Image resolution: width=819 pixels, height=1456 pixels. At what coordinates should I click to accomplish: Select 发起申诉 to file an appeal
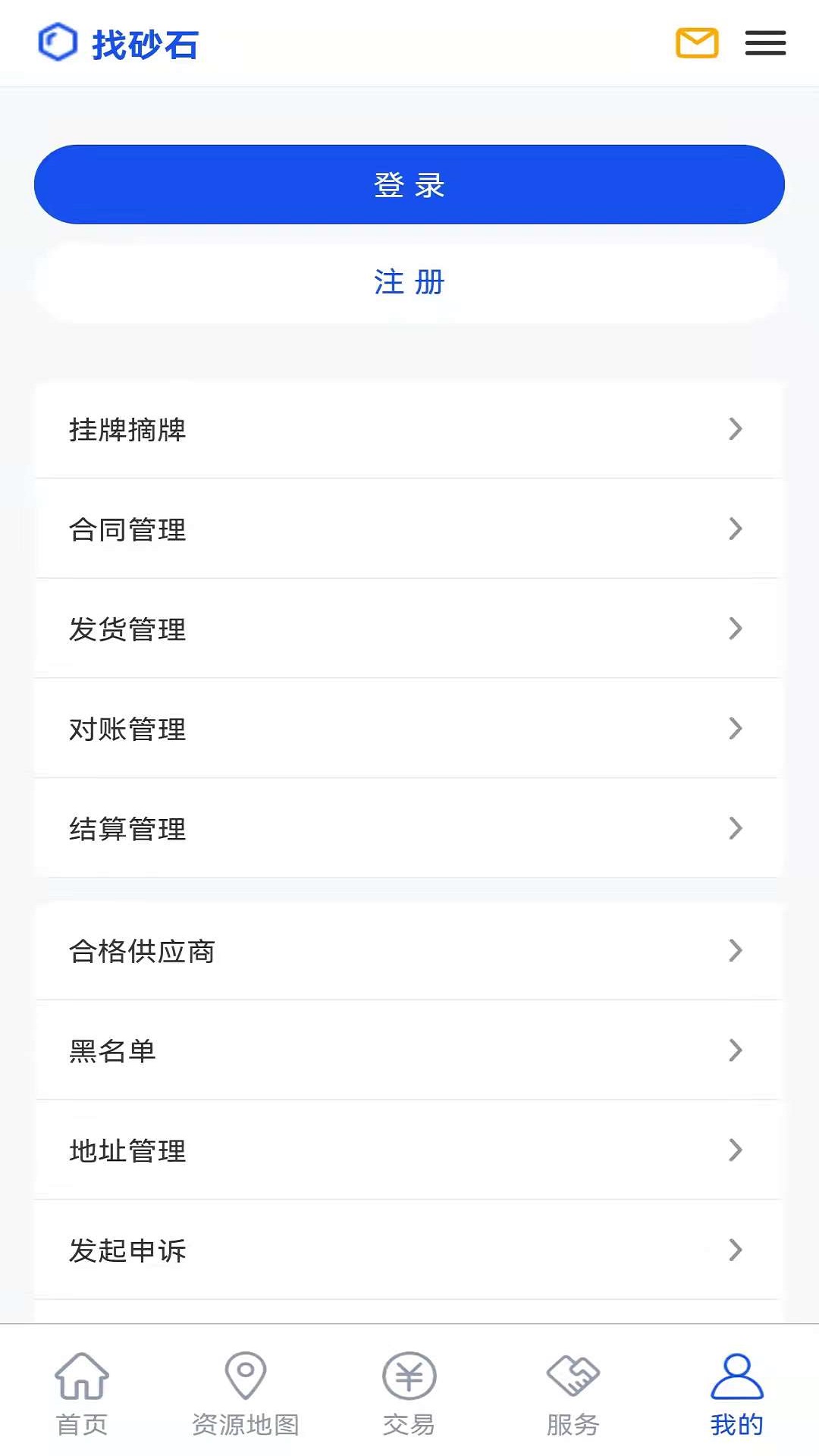[x=409, y=1250]
